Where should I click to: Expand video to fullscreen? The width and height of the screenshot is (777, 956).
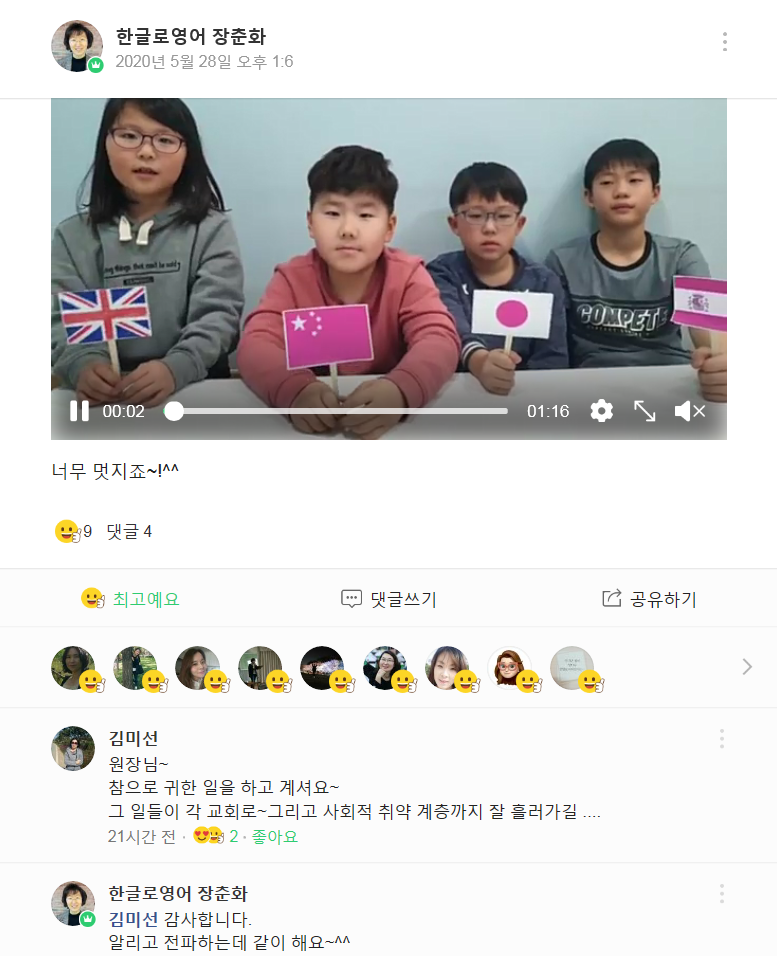(x=645, y=411)
